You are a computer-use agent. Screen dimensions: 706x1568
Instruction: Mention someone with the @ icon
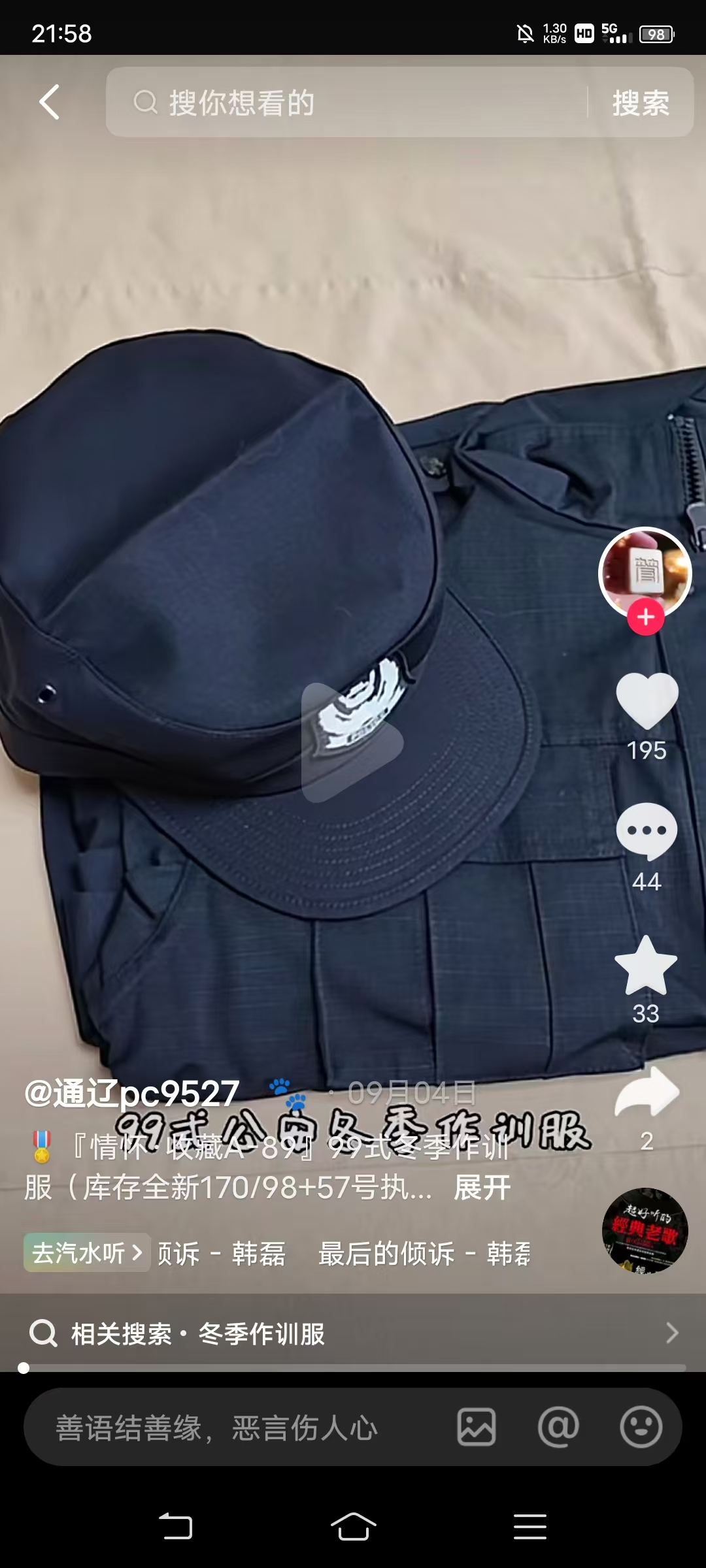coord(558,1428)
